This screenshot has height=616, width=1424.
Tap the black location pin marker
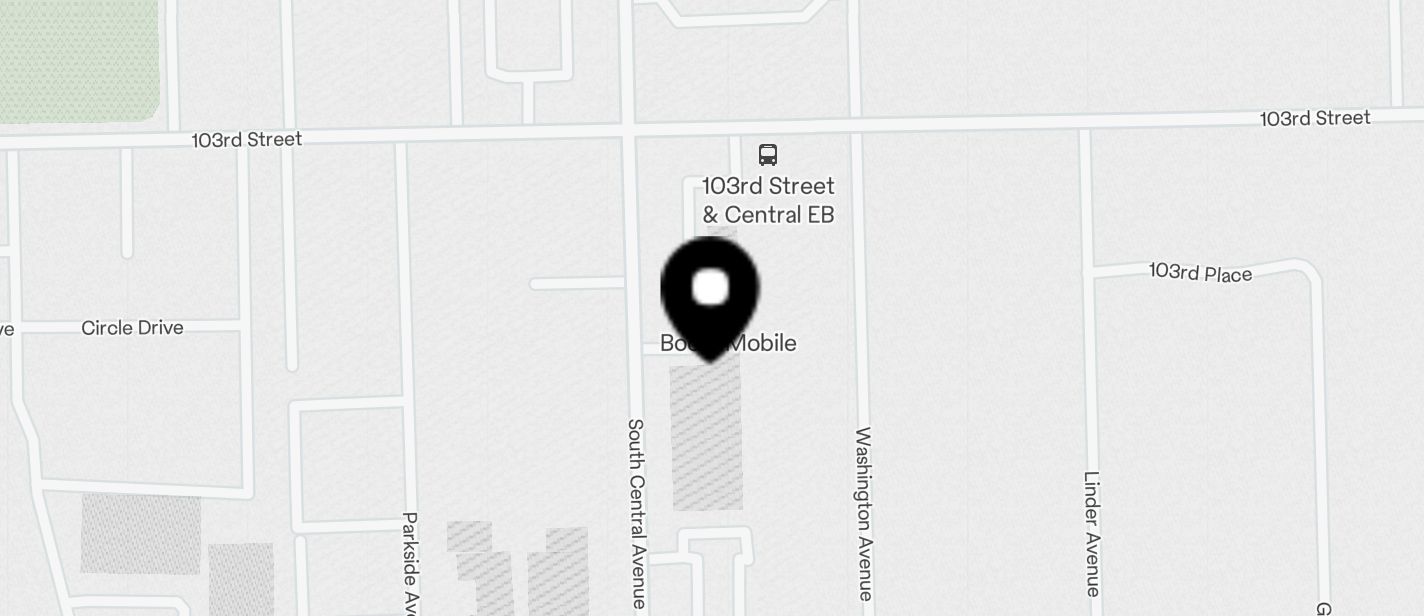click(710, 293)
